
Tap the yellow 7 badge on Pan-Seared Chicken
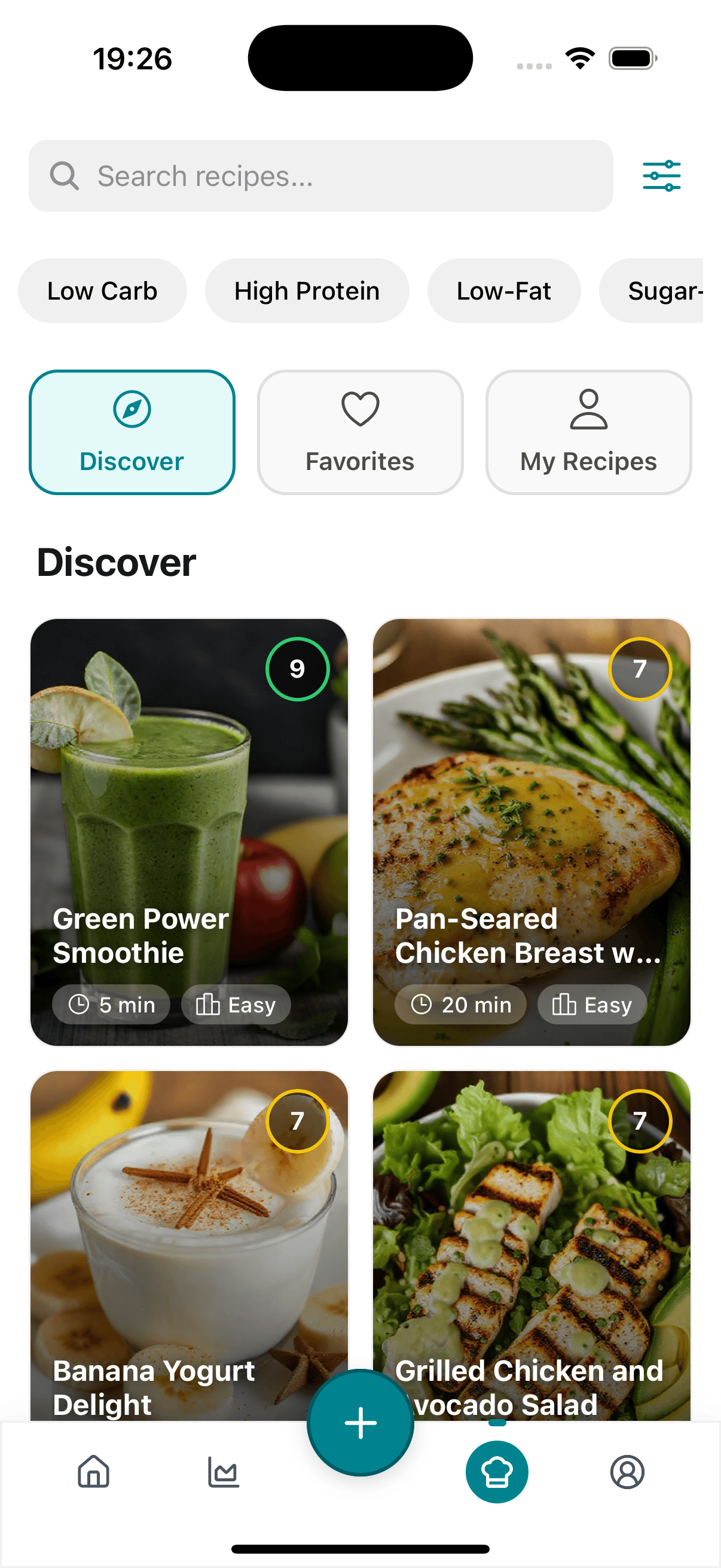coord(640,669)
